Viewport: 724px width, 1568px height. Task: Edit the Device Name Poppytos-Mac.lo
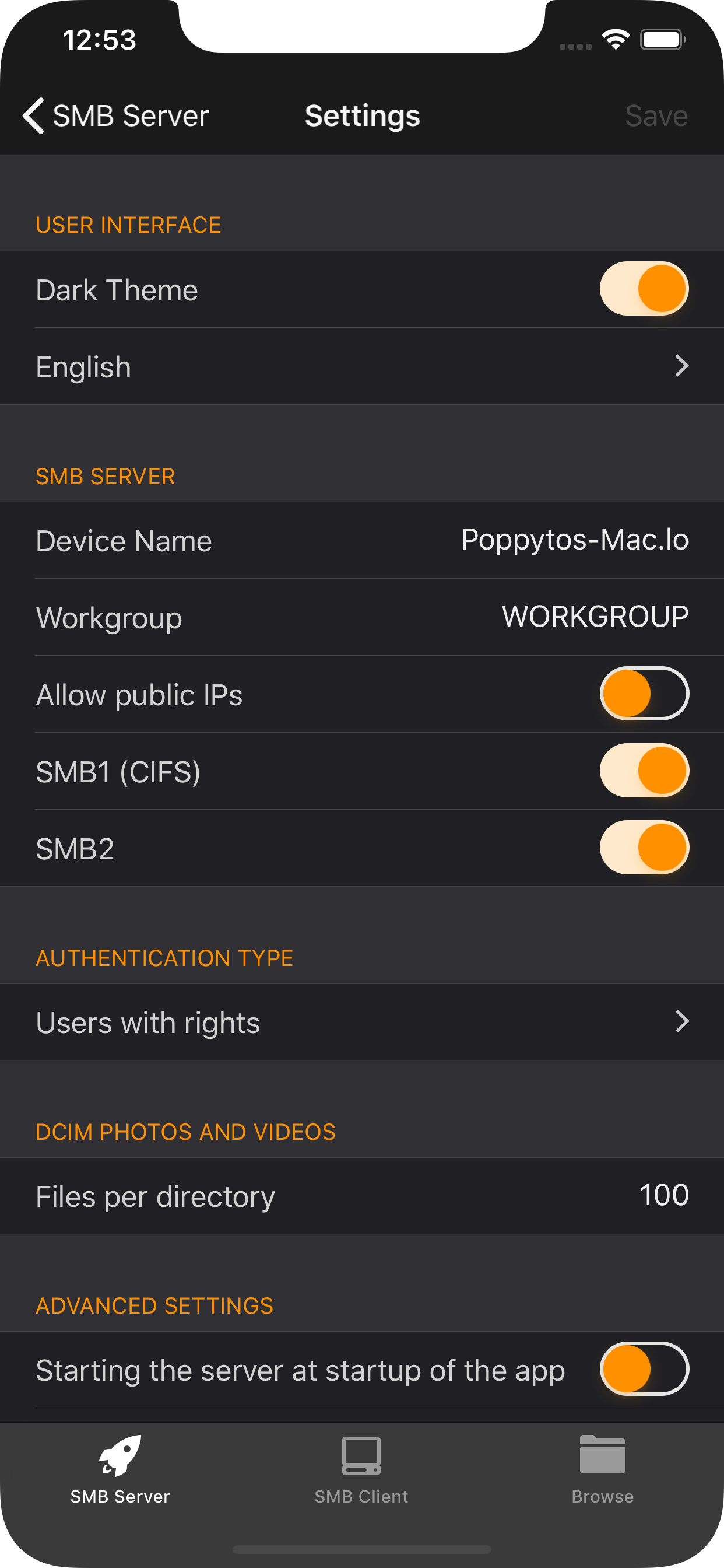point(362,540)
